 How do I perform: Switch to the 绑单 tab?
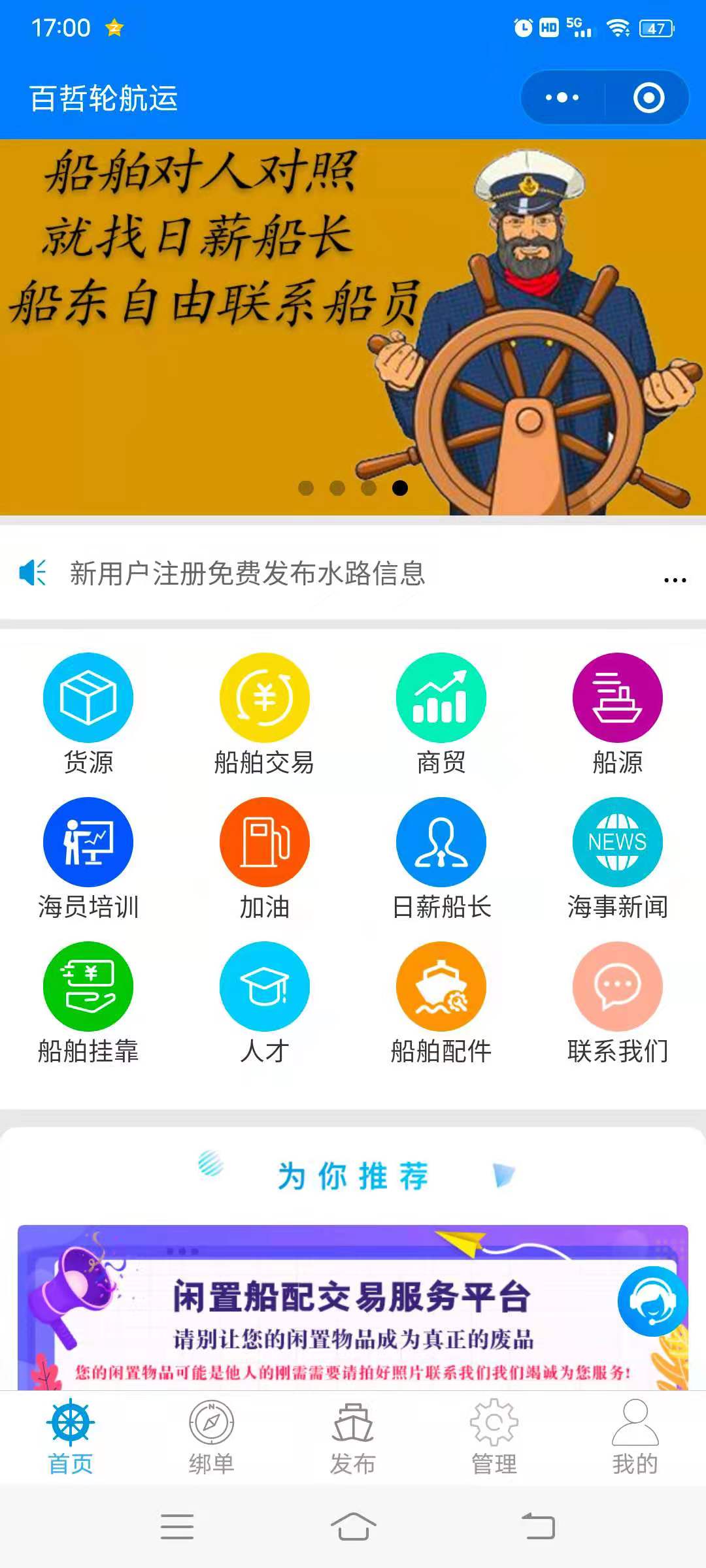pyautogui.click(x=211, y=1437)
